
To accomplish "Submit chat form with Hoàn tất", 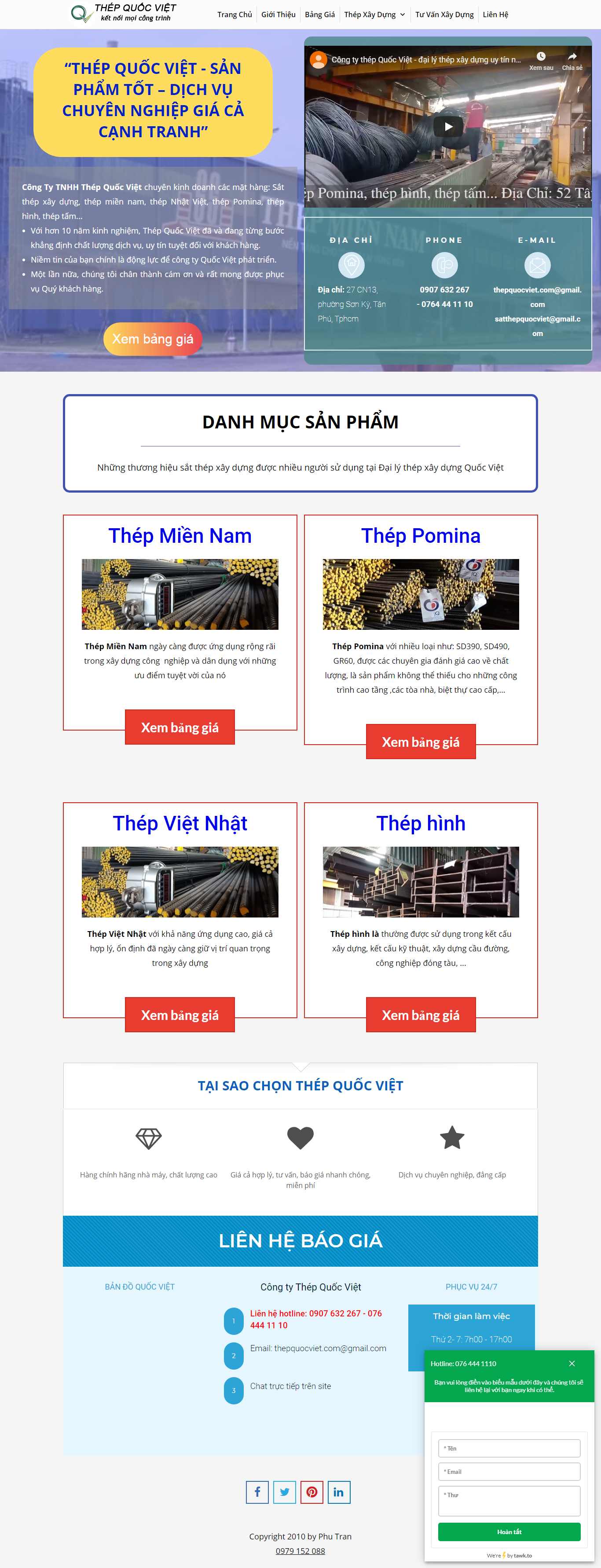I will [509, 1531].
